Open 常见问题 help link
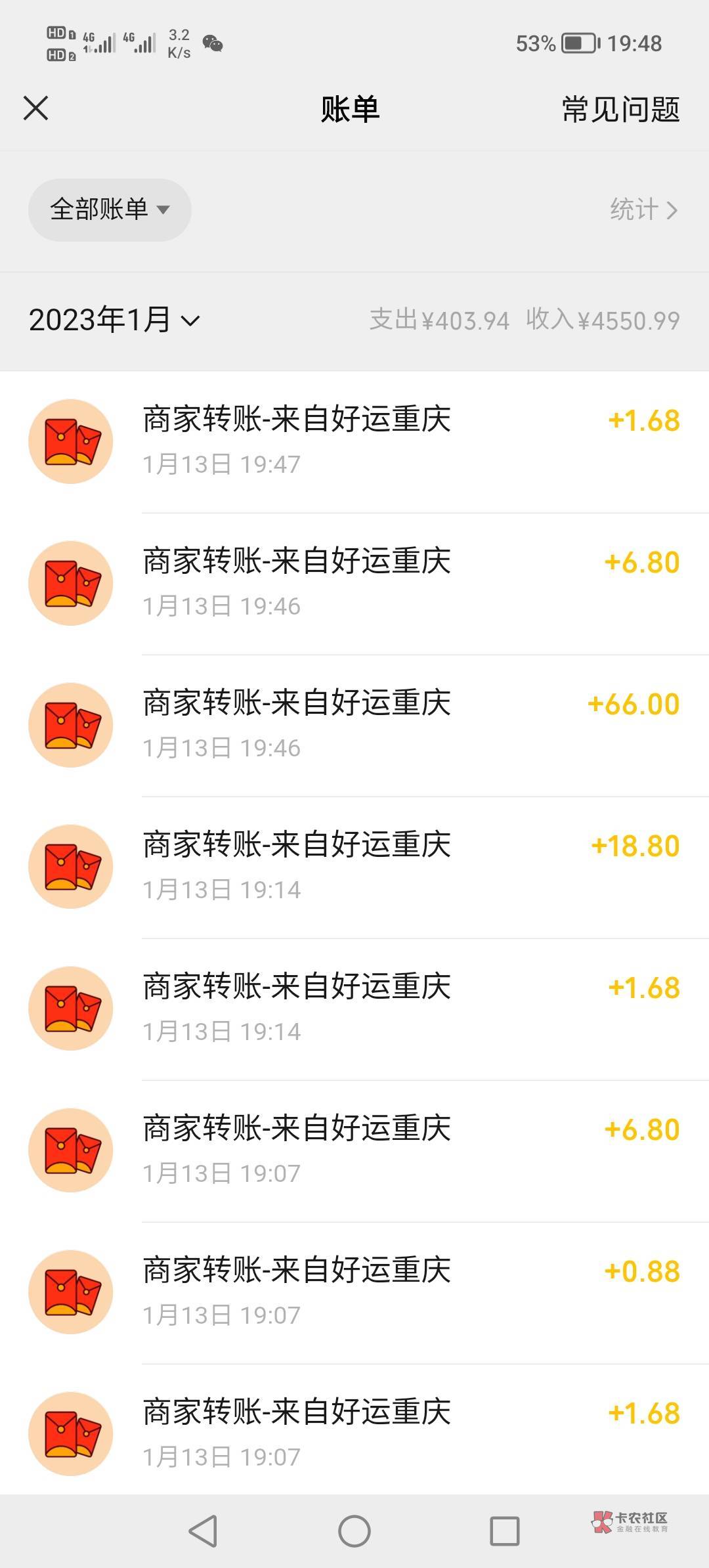Image resolution: width=709 pixels, height=1568 pixels. click(620, 109)
